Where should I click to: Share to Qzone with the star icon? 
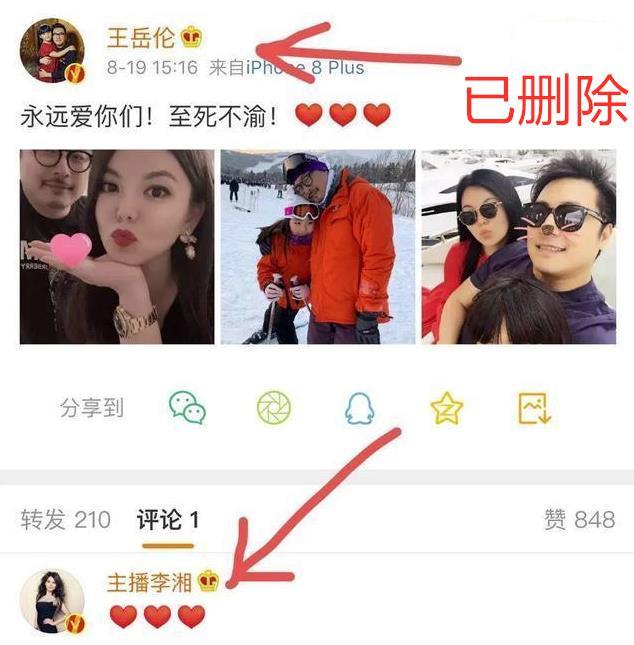click(446, 407)
